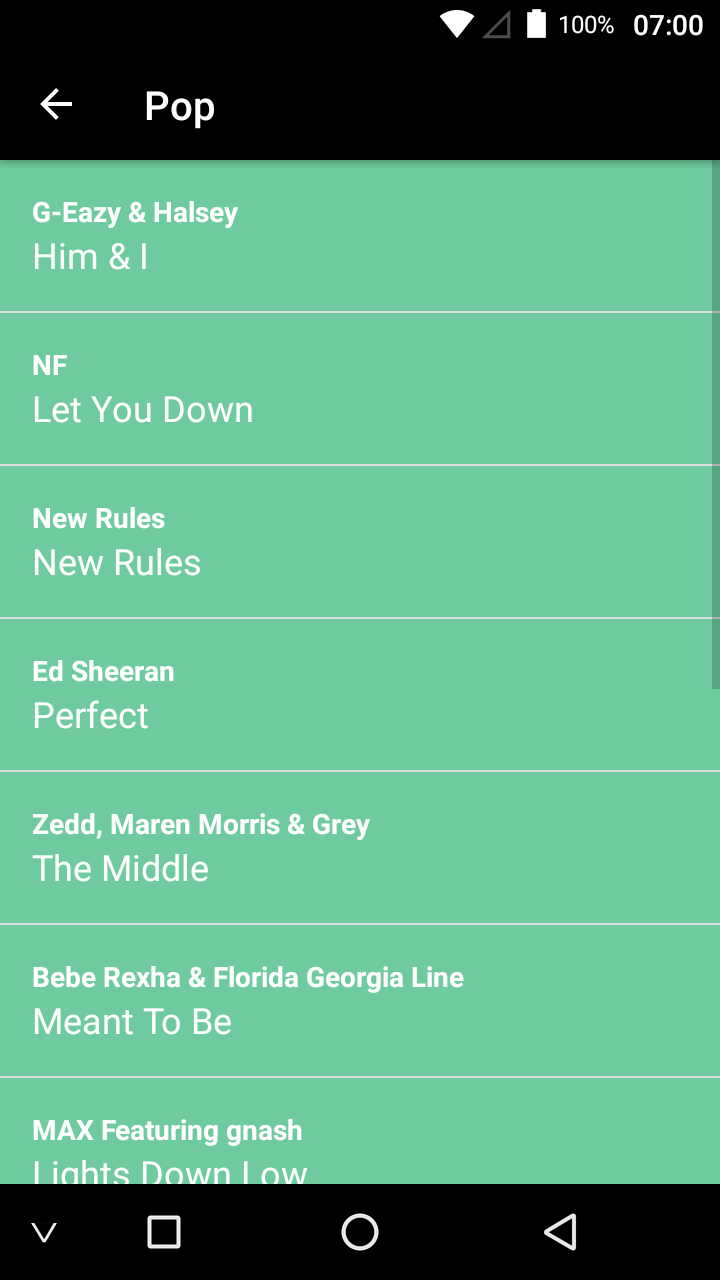The width and height of the screenshot is (720, 1280).
Task: Tap the Home circle navigation icon
Action: [360, 1232]
